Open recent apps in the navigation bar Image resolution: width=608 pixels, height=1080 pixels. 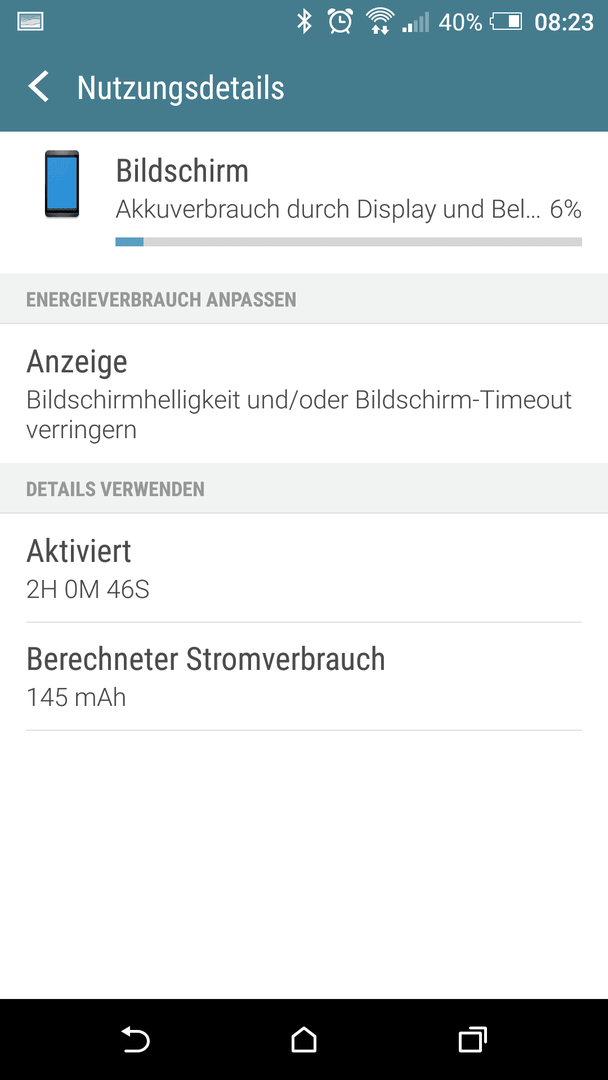[x=472, y=1039]
